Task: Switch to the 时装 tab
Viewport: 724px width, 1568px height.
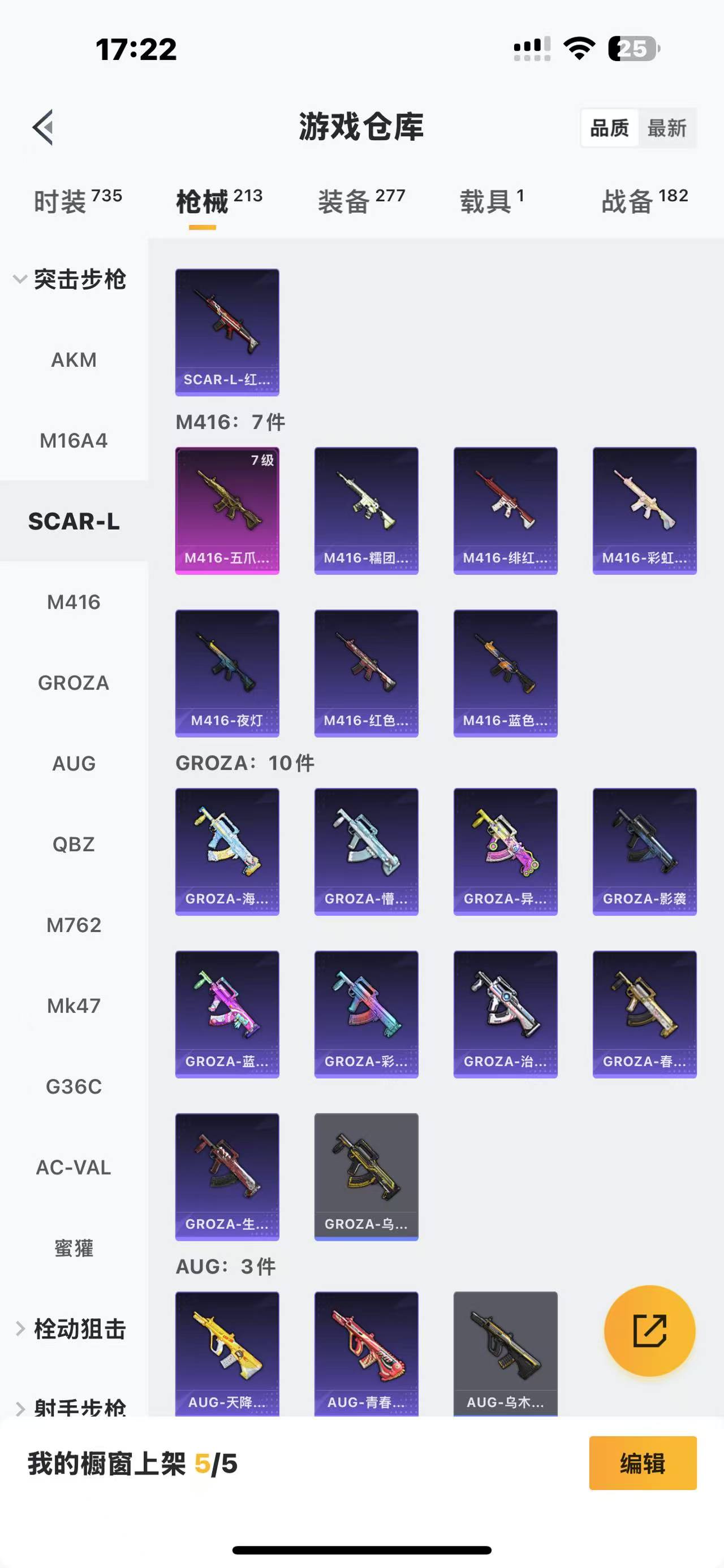Action: coord(77,201)
